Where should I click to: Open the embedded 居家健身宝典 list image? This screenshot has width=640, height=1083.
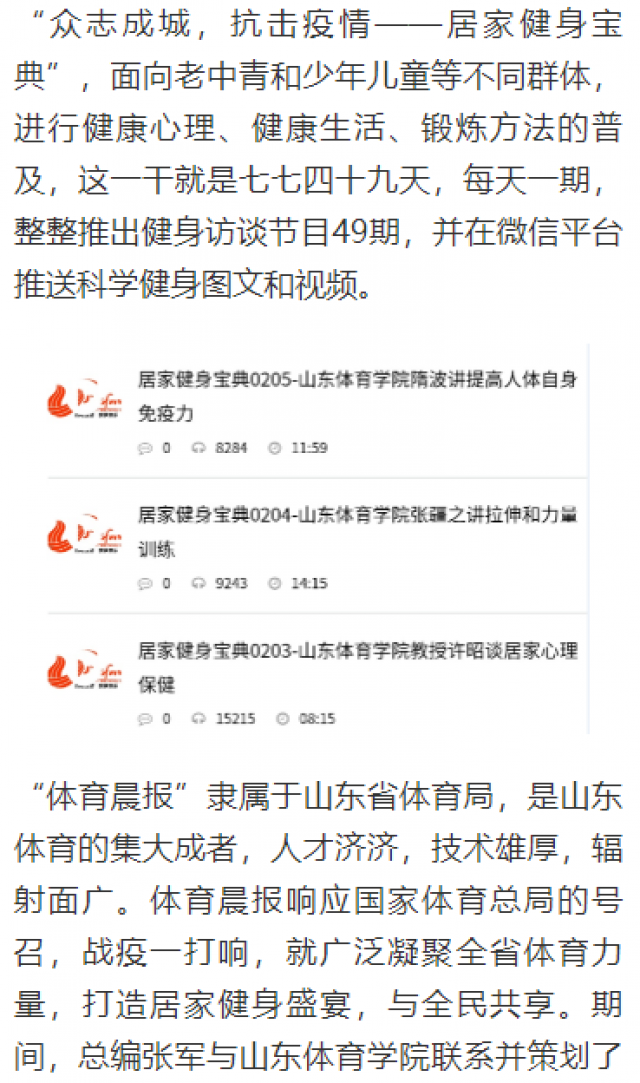[x=320, y=539]
